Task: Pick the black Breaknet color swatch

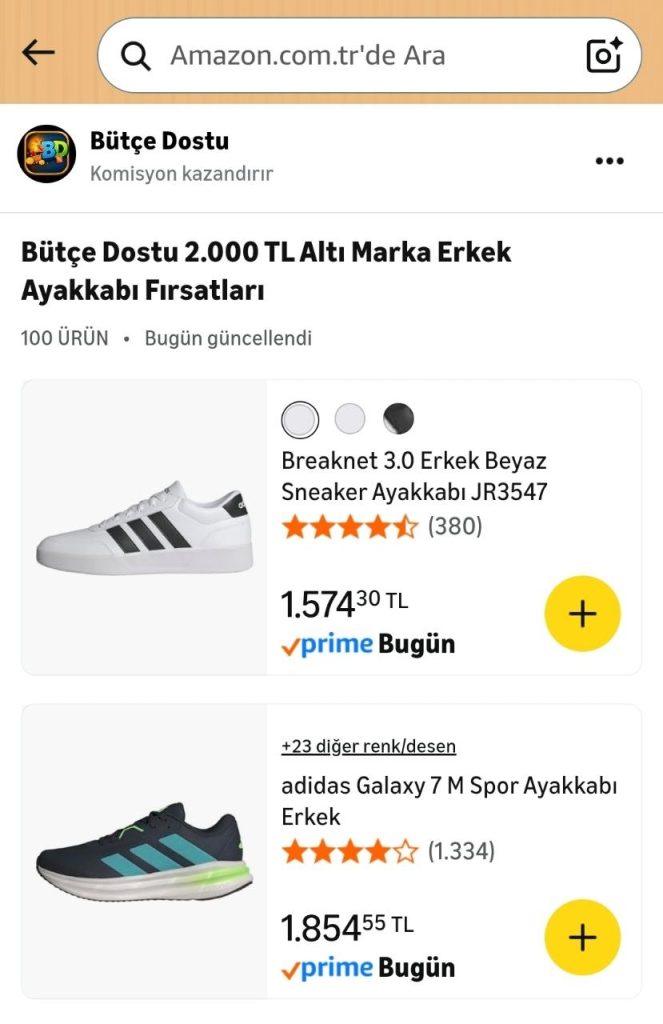Action: pos(398,419)
